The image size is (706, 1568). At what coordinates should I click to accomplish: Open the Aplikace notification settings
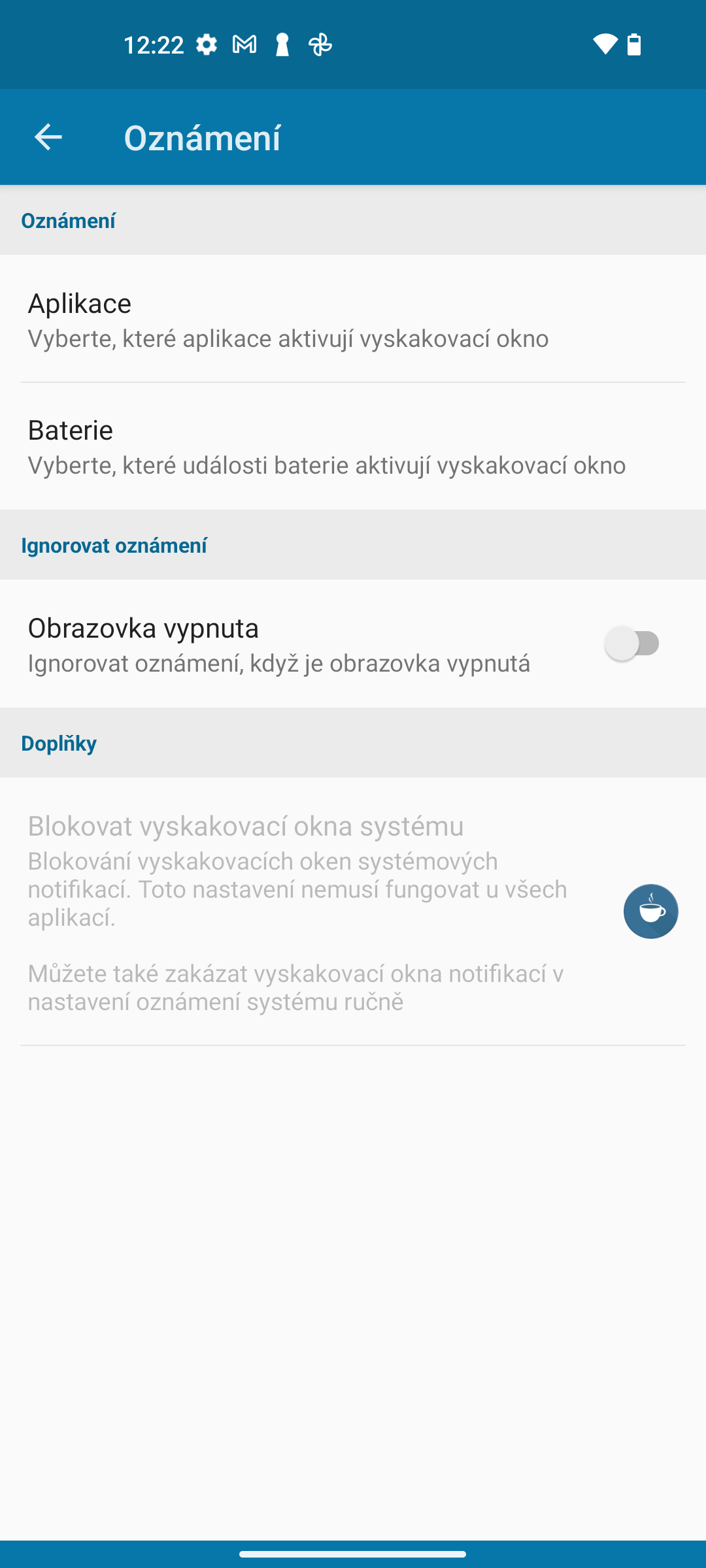click(x=288, y=319)
